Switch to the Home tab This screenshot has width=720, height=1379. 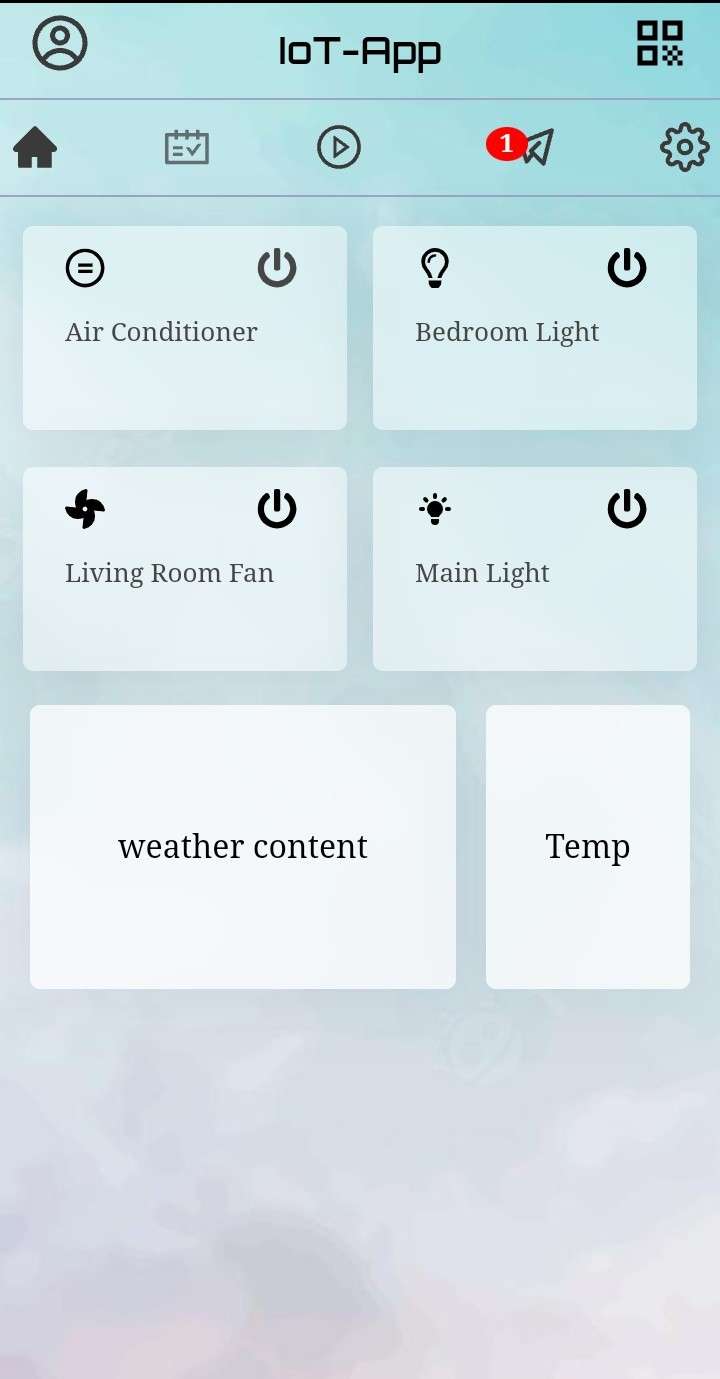[35, 148]
